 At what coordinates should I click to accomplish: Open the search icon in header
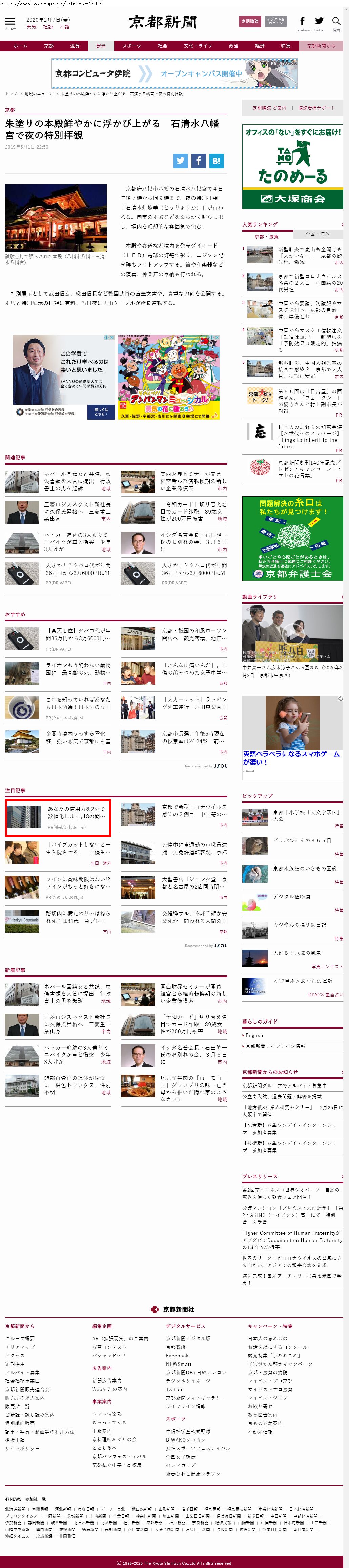pos(335,23)
